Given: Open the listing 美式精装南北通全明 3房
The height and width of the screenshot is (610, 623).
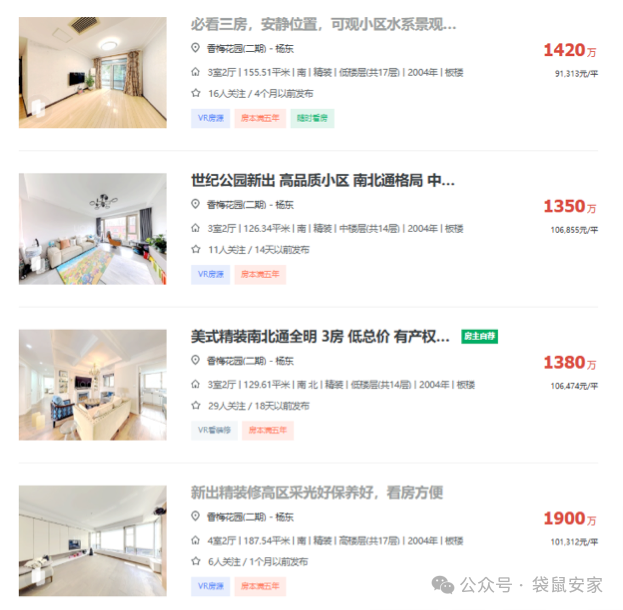Looking at the screenshot, I should point(320,337).
